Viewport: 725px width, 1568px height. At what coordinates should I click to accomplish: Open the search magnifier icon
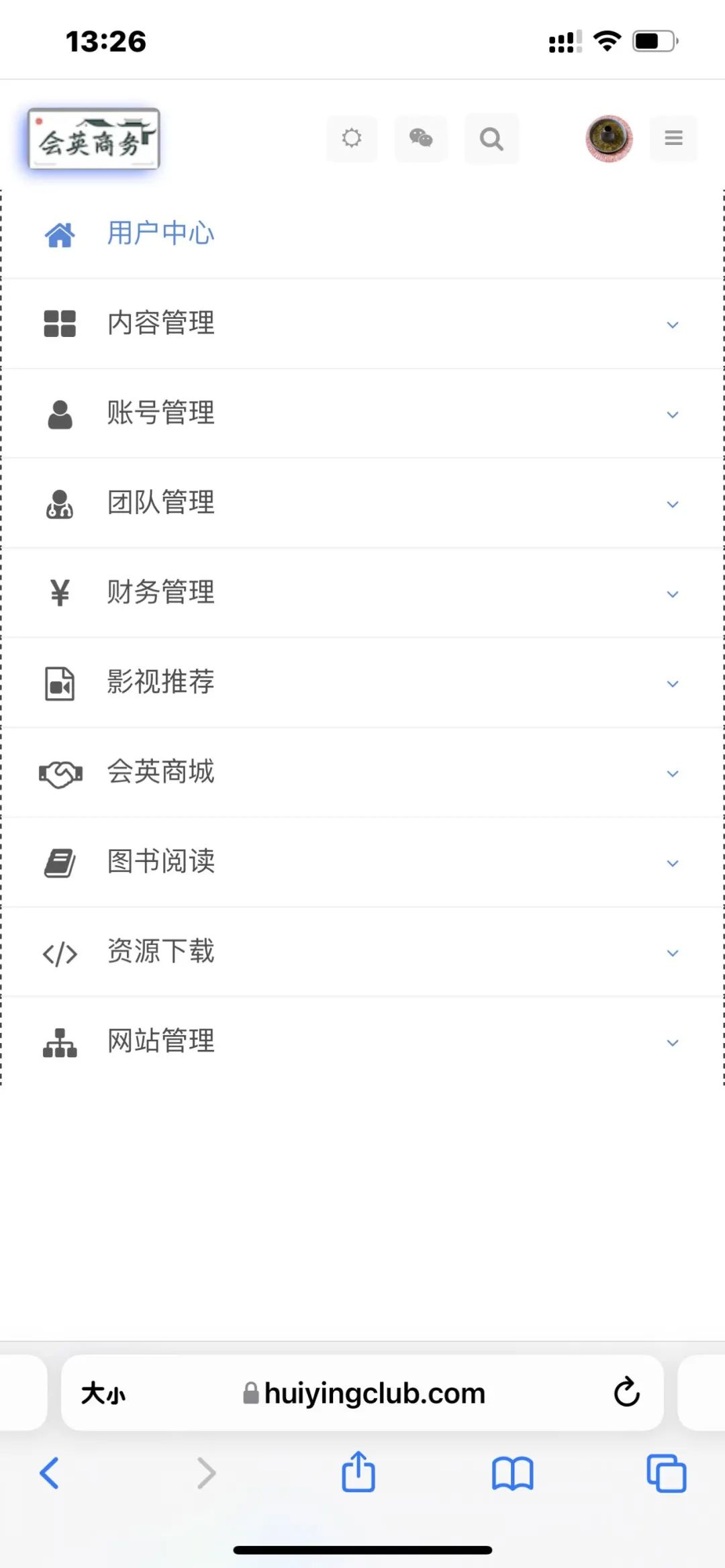[x=491, y=138]
